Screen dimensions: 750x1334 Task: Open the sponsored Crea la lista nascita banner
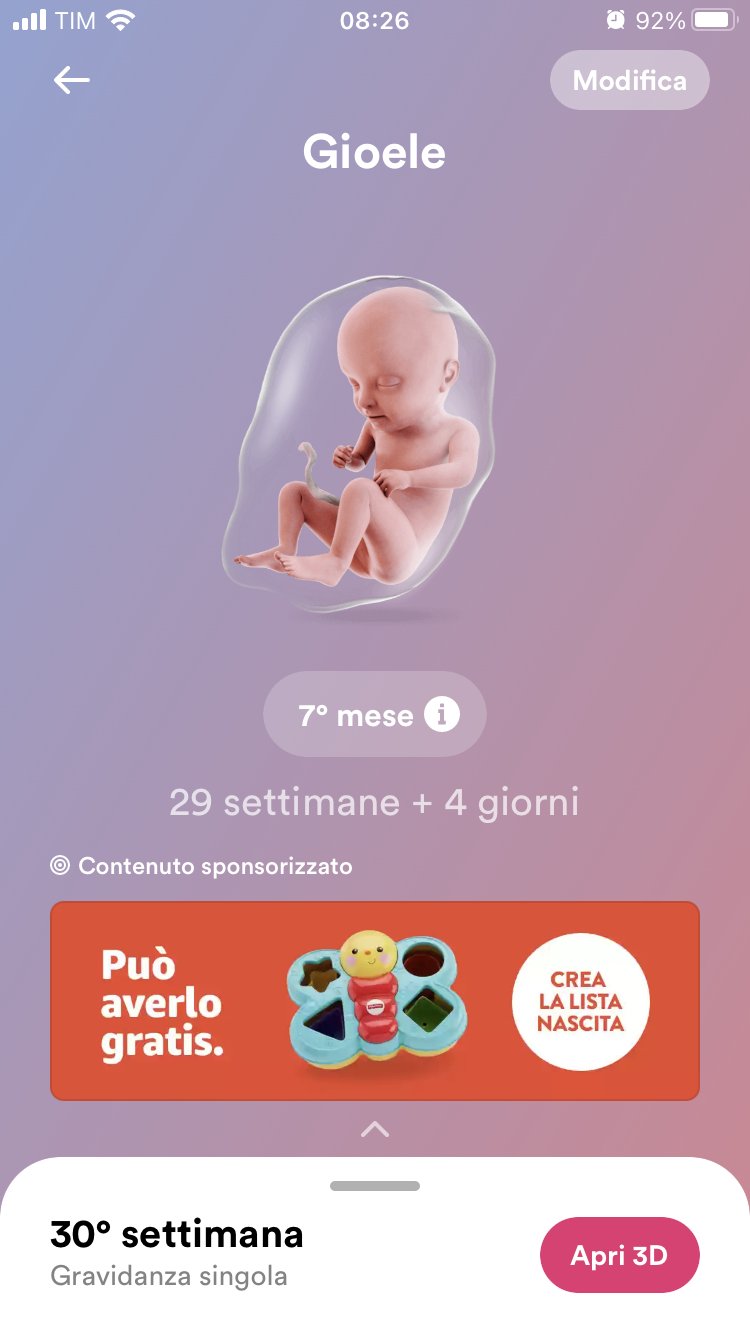(x=375, y=1001)
